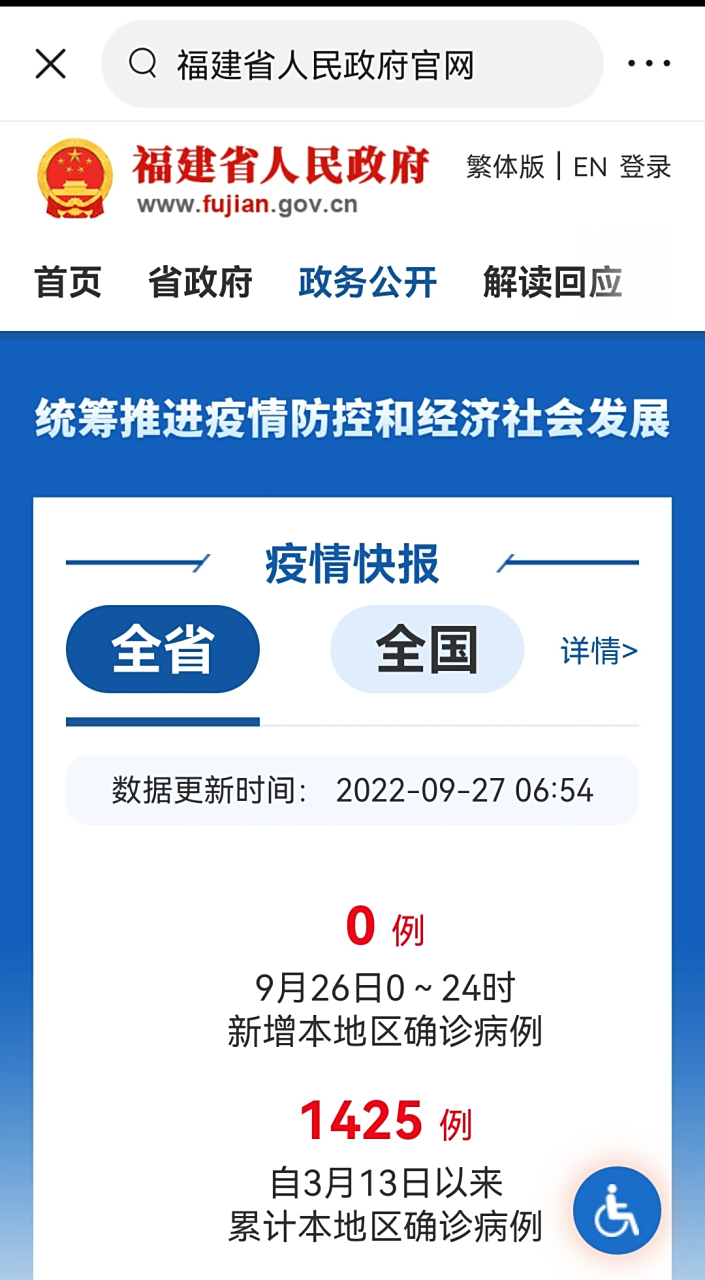Switch to 全国 epidemic data
The image size is (705, 1280).
[x=427, y=650]
